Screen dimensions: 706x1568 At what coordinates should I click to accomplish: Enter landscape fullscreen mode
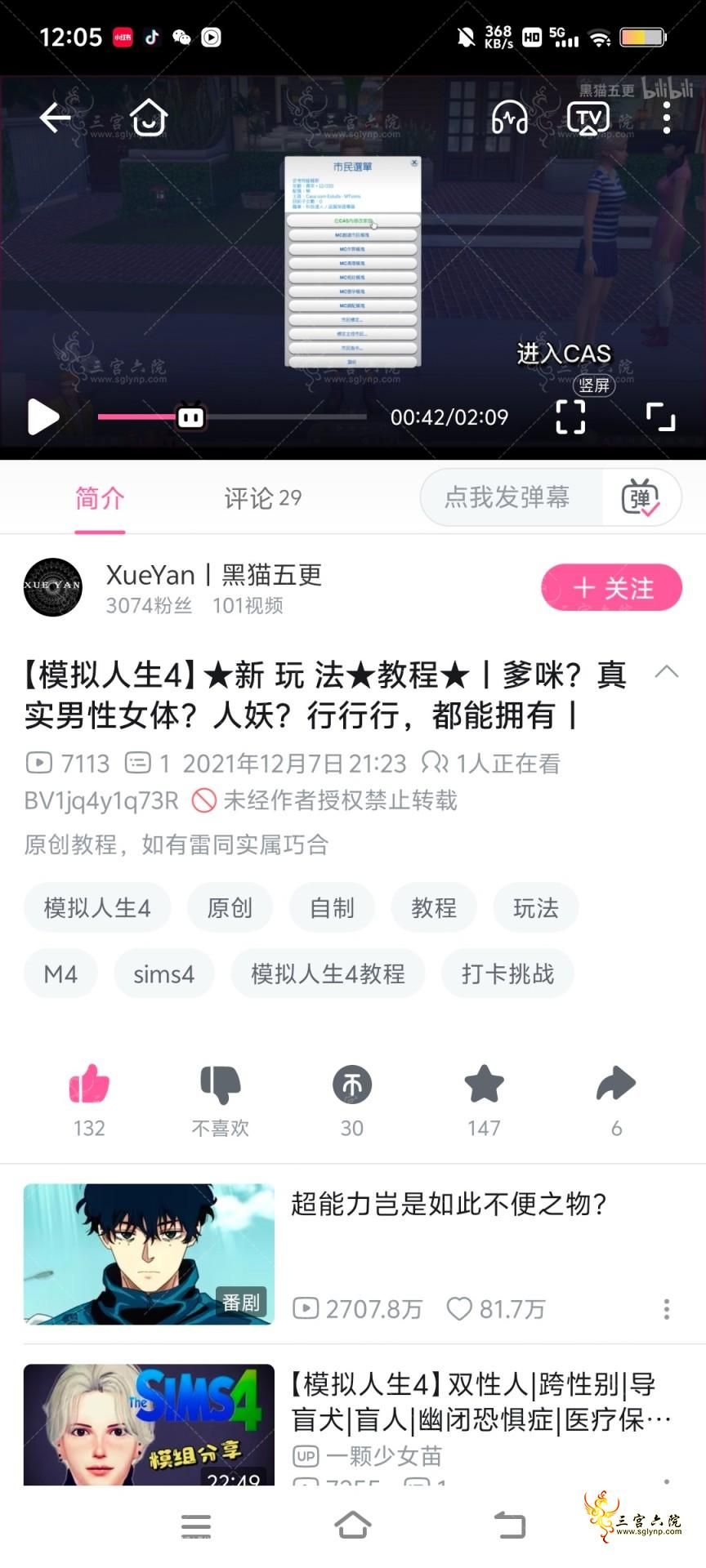(x=660, y=416)
